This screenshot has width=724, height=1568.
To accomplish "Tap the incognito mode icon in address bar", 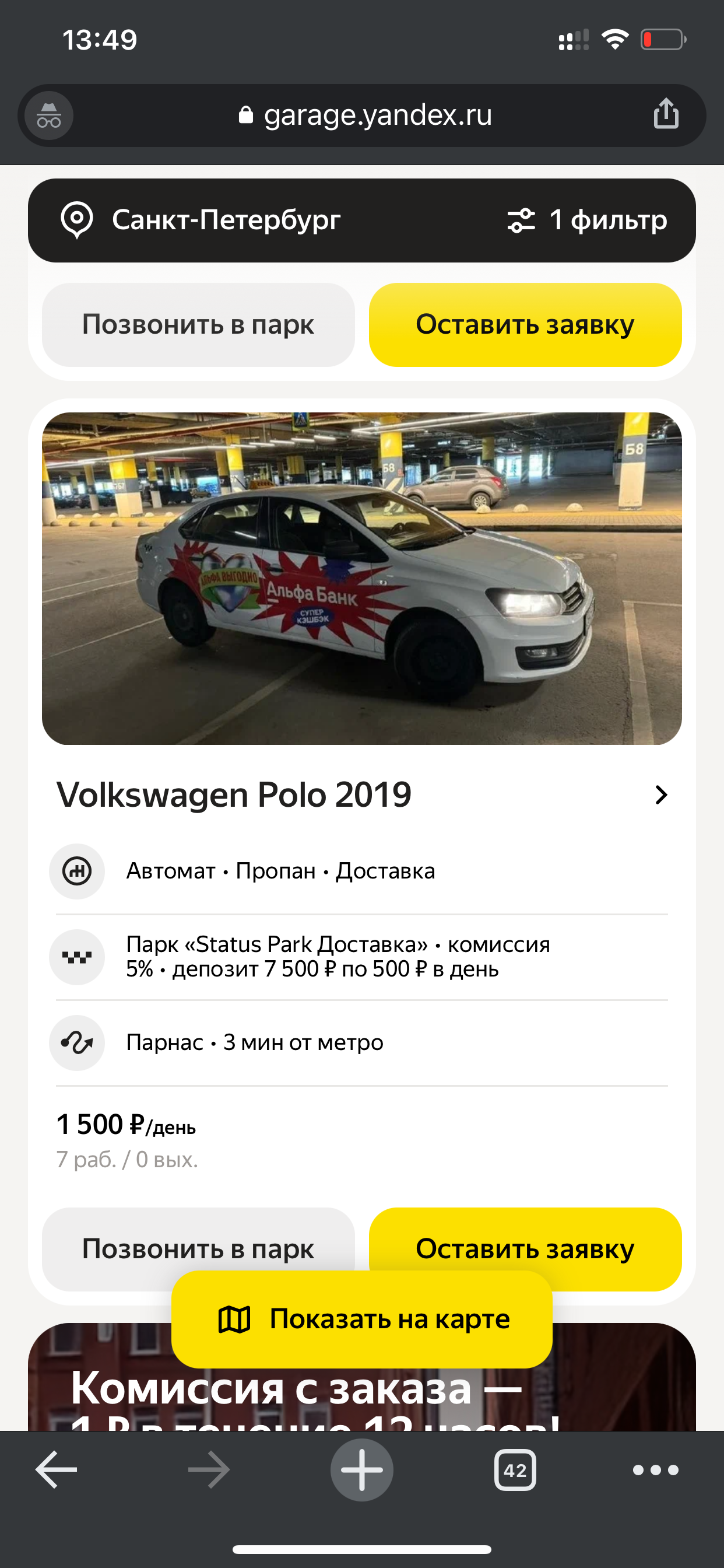I will [x=48, y=115].
